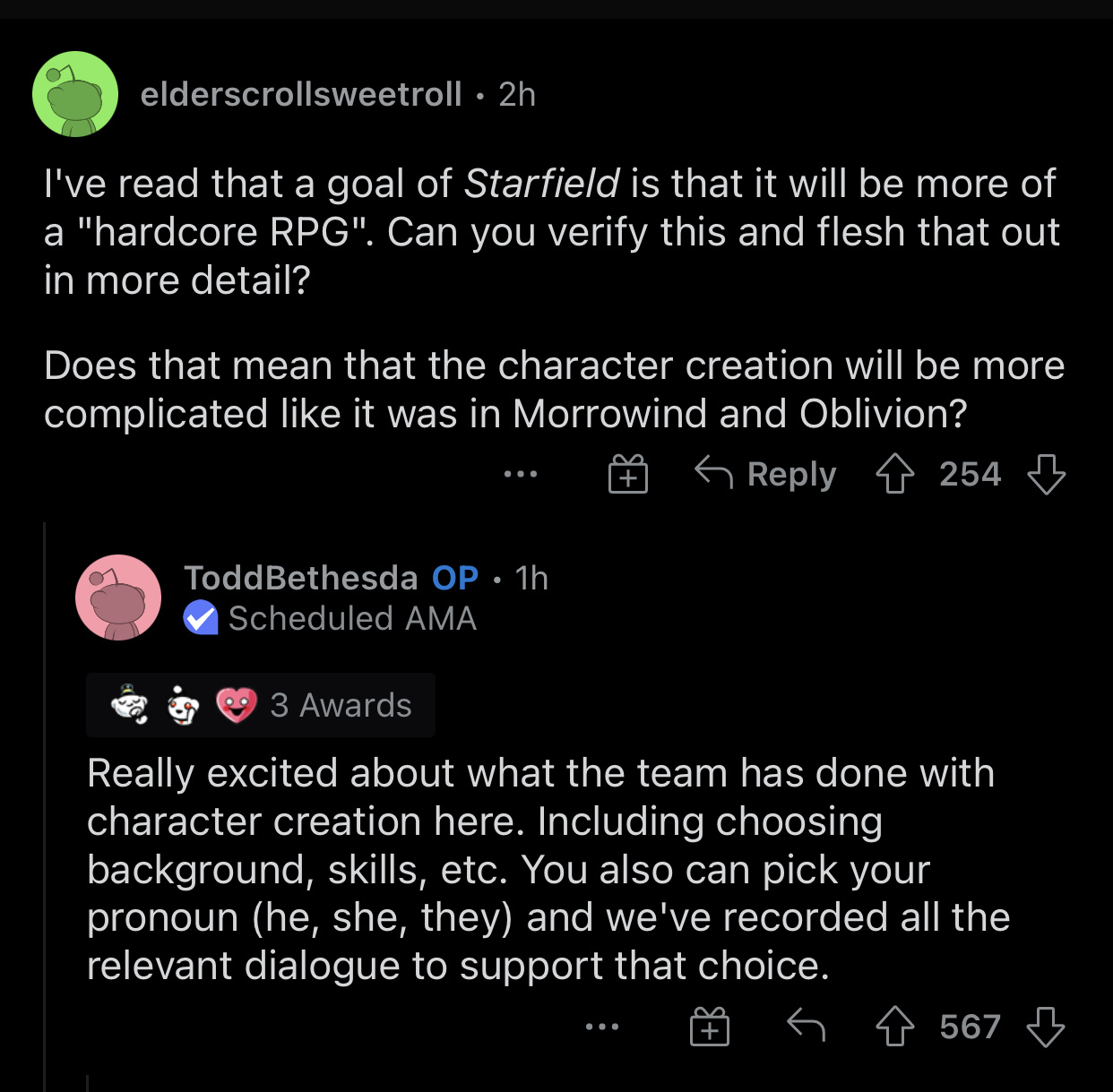Reply to elderscrollsweetroll's comment

pyautogui.click(x=765, y=474)
